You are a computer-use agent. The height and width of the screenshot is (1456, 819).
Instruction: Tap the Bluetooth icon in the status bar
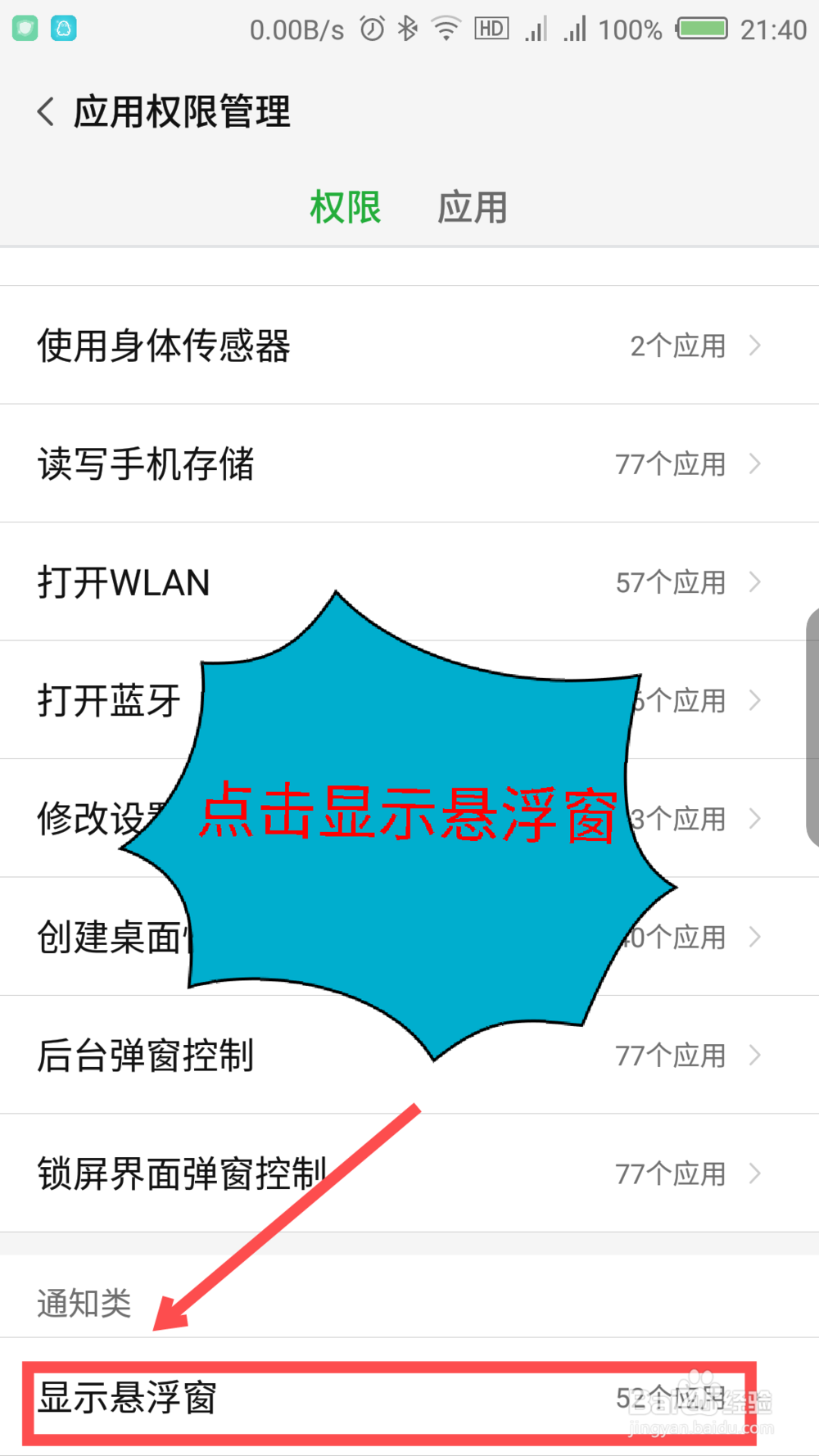[409, 28]
